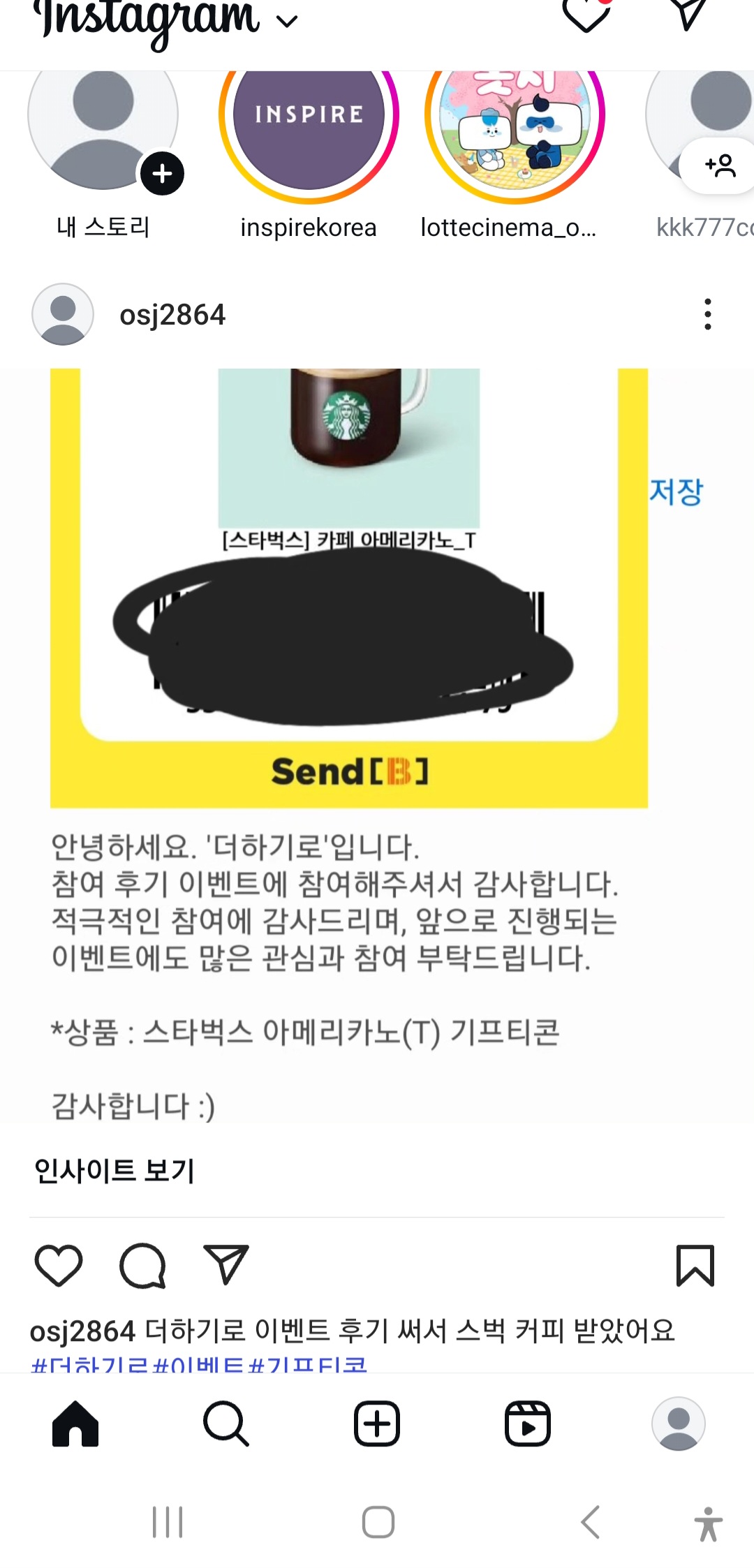Like osj2864's post

tap(59, 1265)
